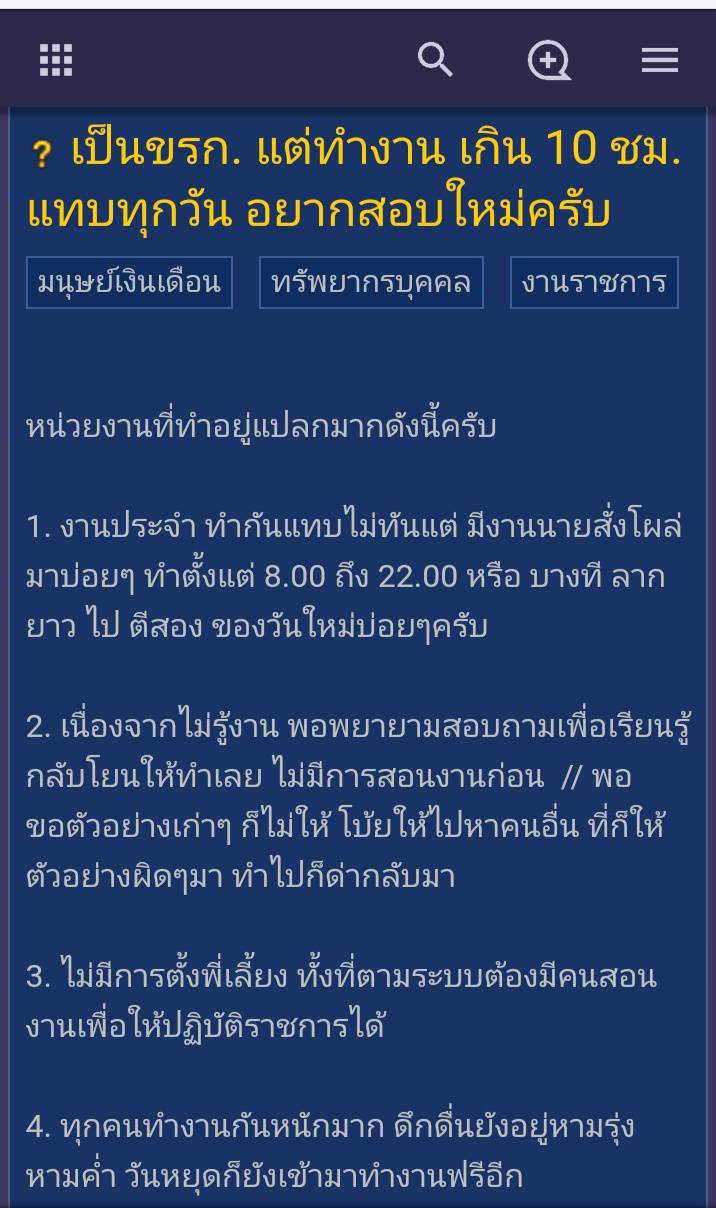716x1208 pixels.
Task: Select the ทรัพยากรบุคคล tag
Action: tap(371, 283)
